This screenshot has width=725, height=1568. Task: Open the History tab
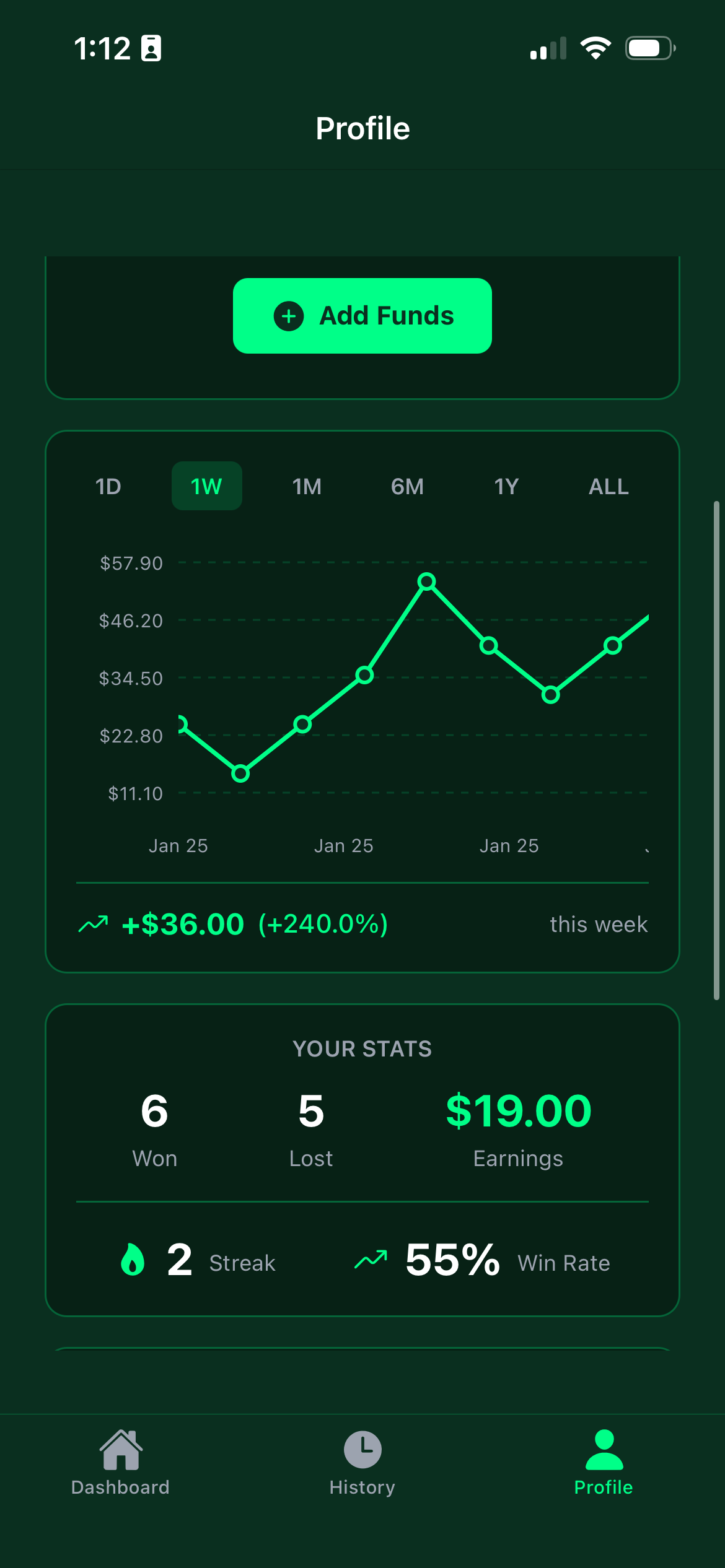(362, 1463)
